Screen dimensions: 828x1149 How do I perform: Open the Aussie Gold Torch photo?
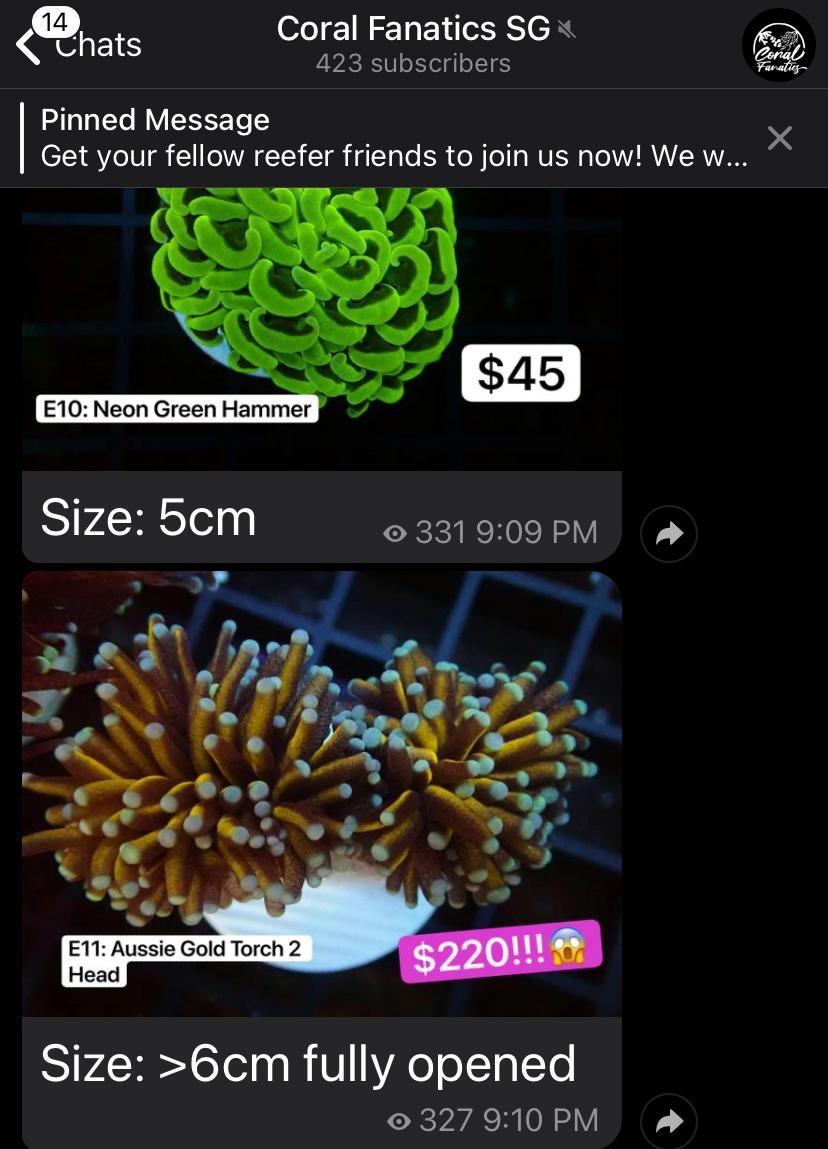point(321,792)
